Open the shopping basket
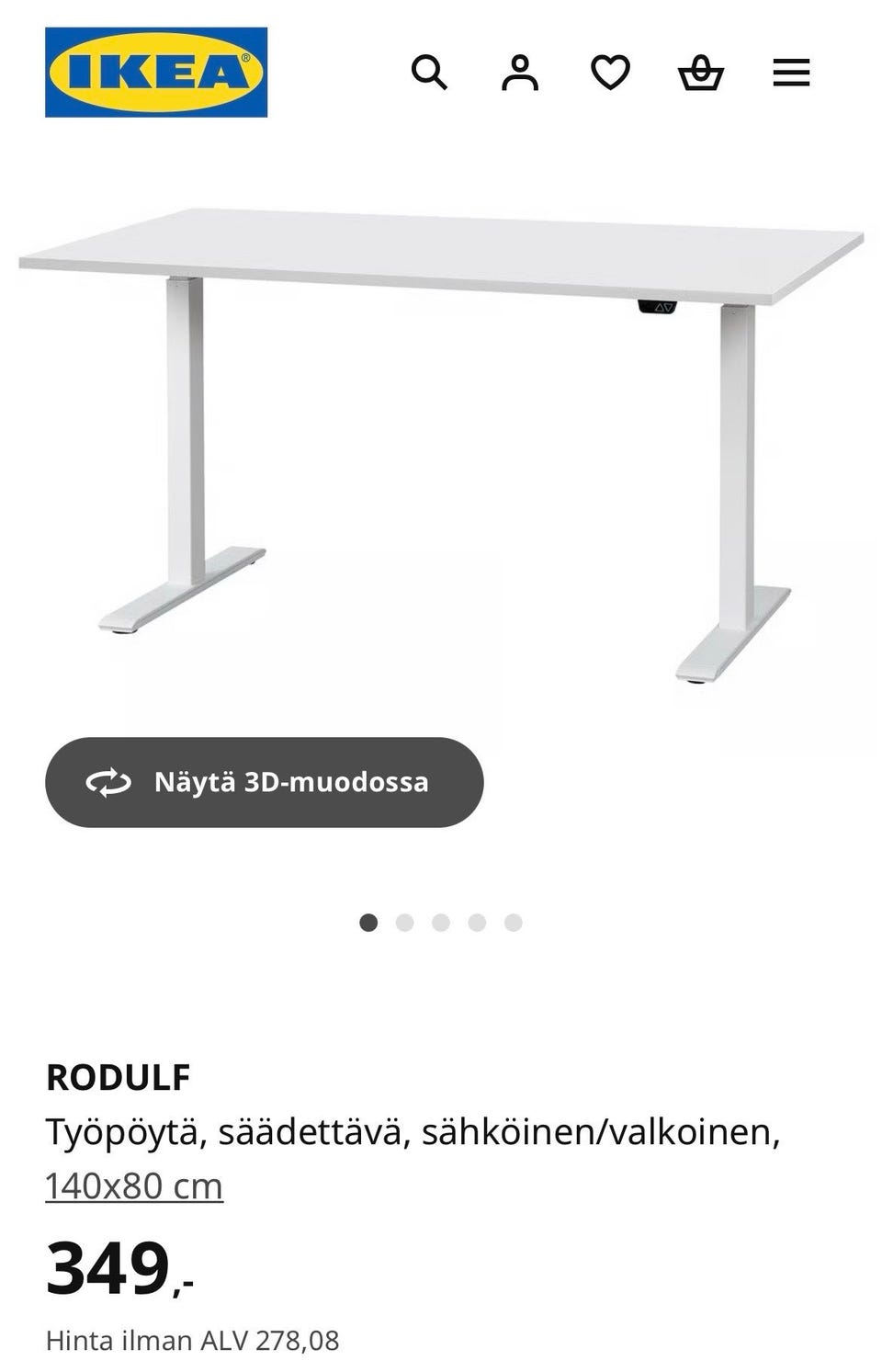This screenshot has width=882, height=1372. pos(701,73)
